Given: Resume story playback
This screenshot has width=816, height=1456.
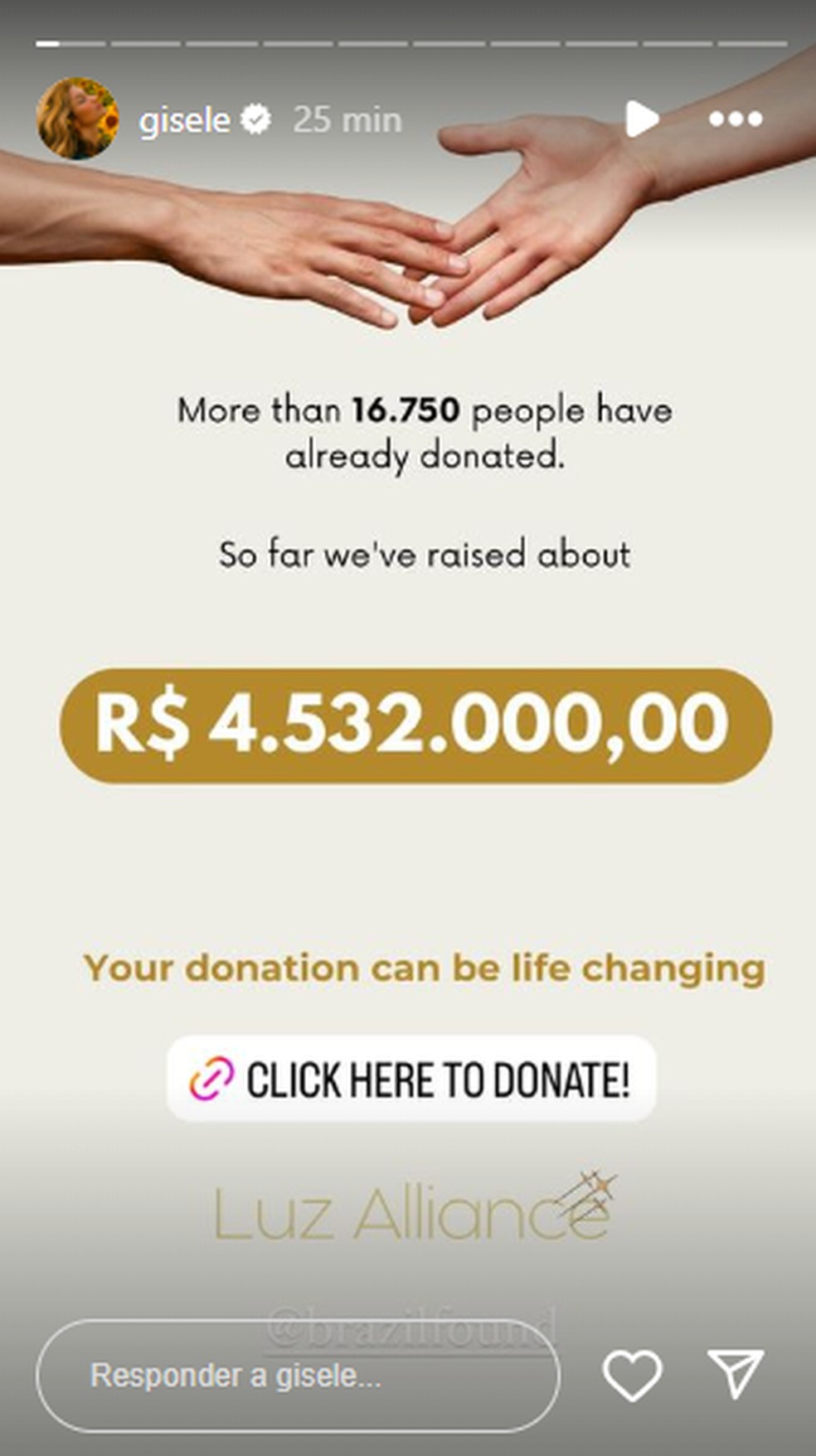Looking at the screenshot, I should [x=642, y=119].
